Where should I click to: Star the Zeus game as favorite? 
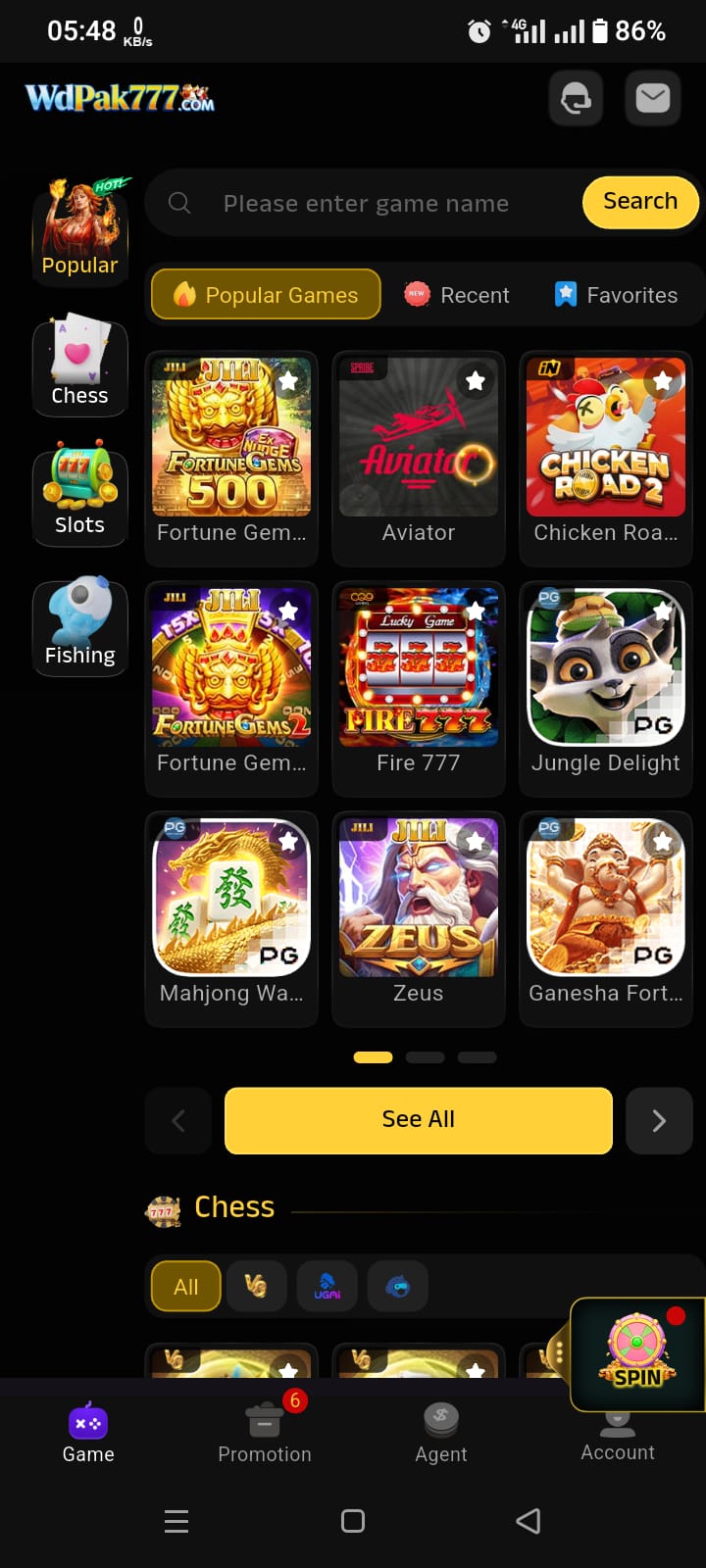point(476,842)
